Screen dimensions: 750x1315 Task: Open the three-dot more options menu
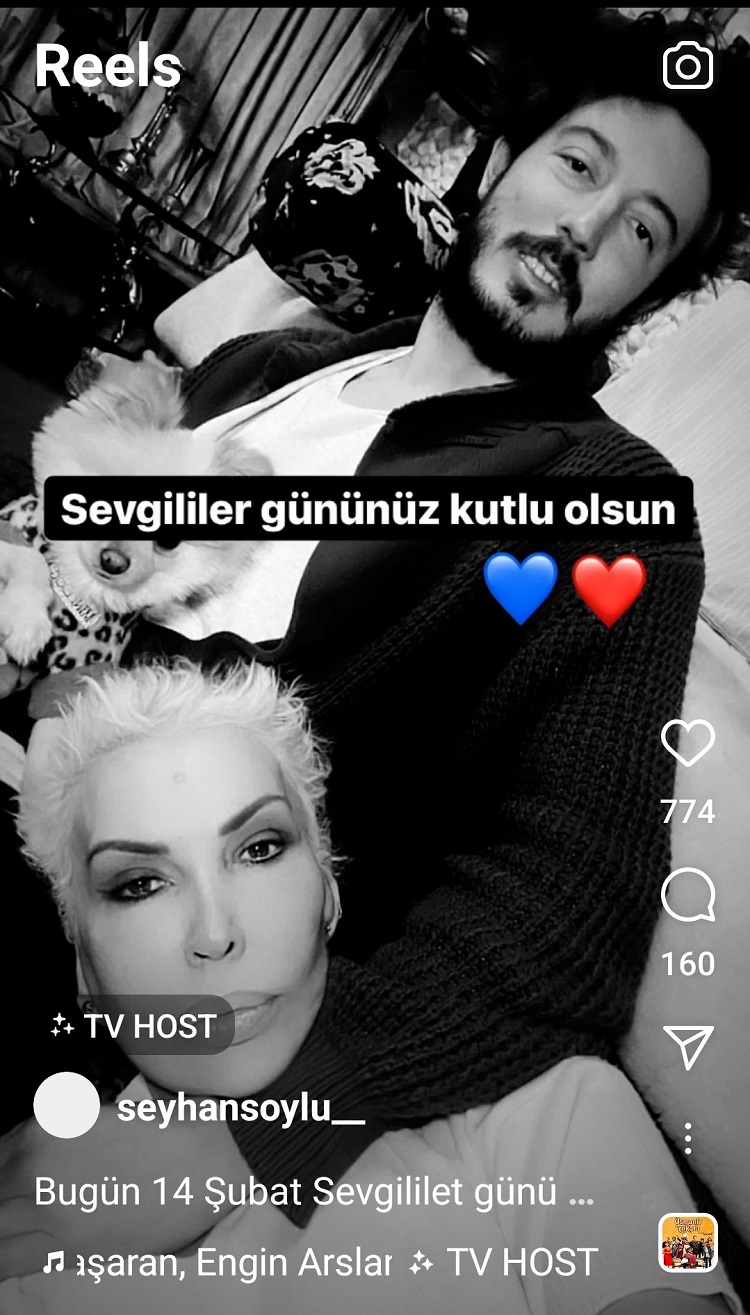click(688, 1138)
